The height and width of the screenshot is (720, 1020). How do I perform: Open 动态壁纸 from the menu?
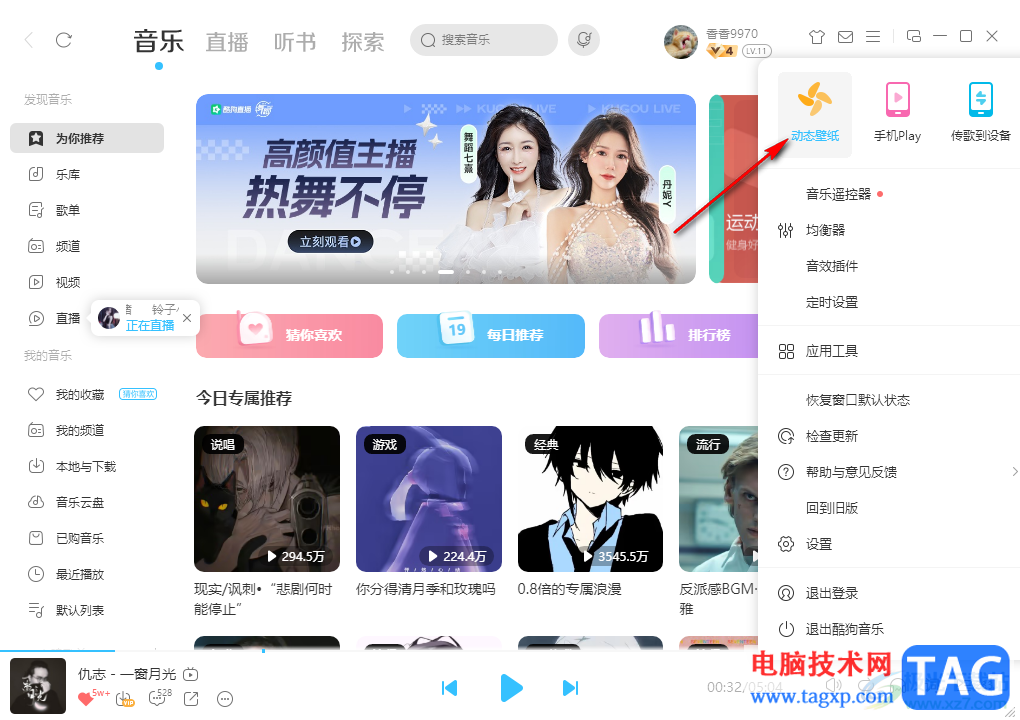coord(815,113)
